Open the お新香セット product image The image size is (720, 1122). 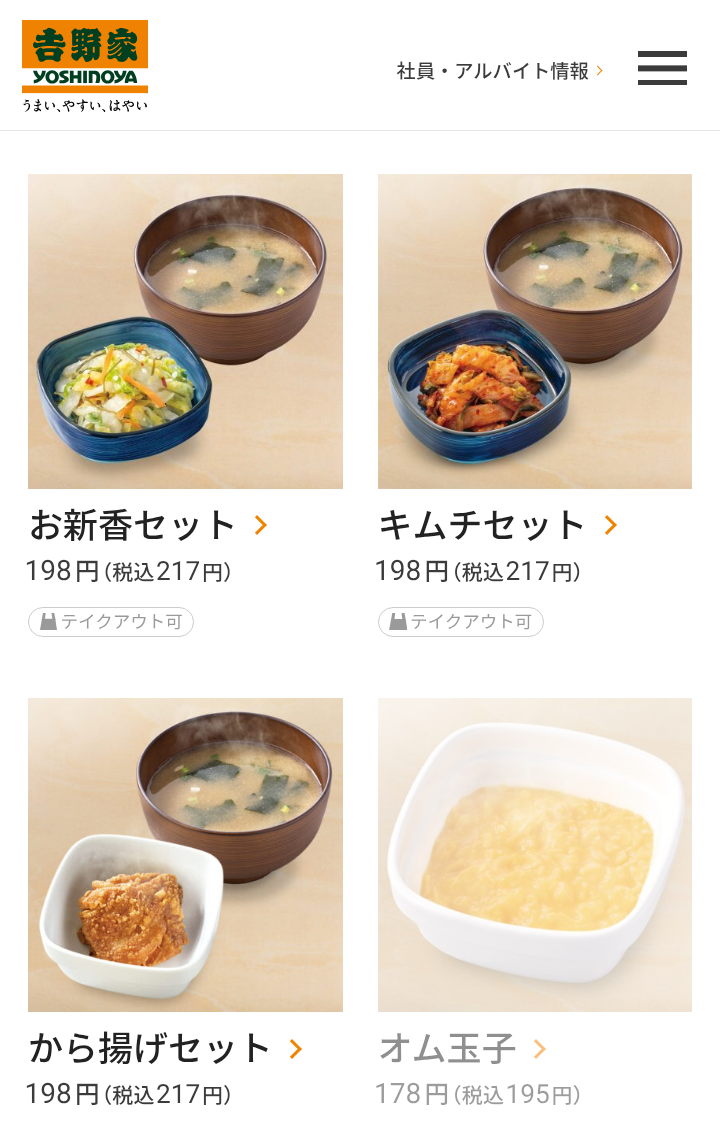(x=185, y=331)
